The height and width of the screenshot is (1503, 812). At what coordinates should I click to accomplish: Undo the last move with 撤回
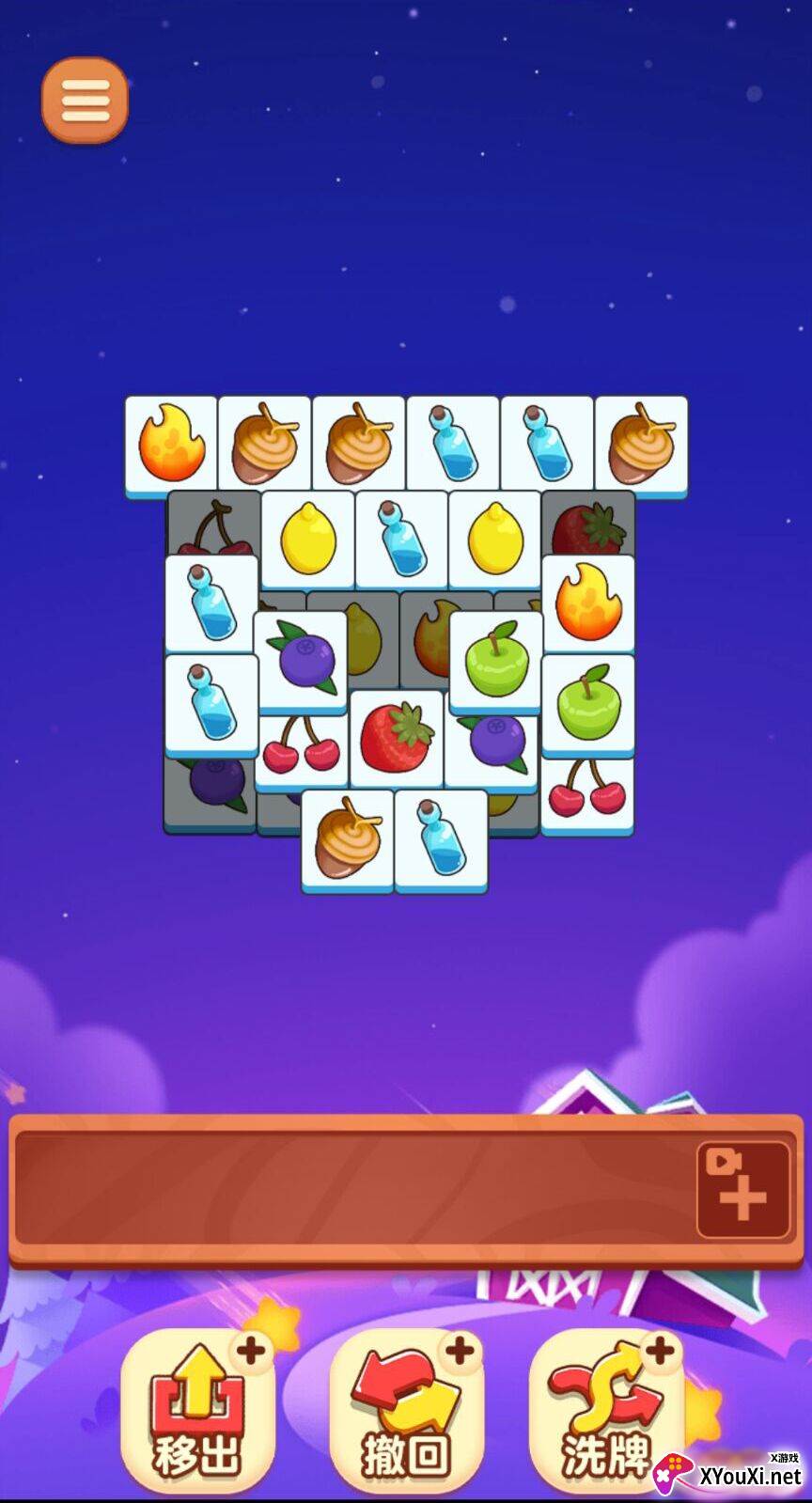[x=407, y=1408]
